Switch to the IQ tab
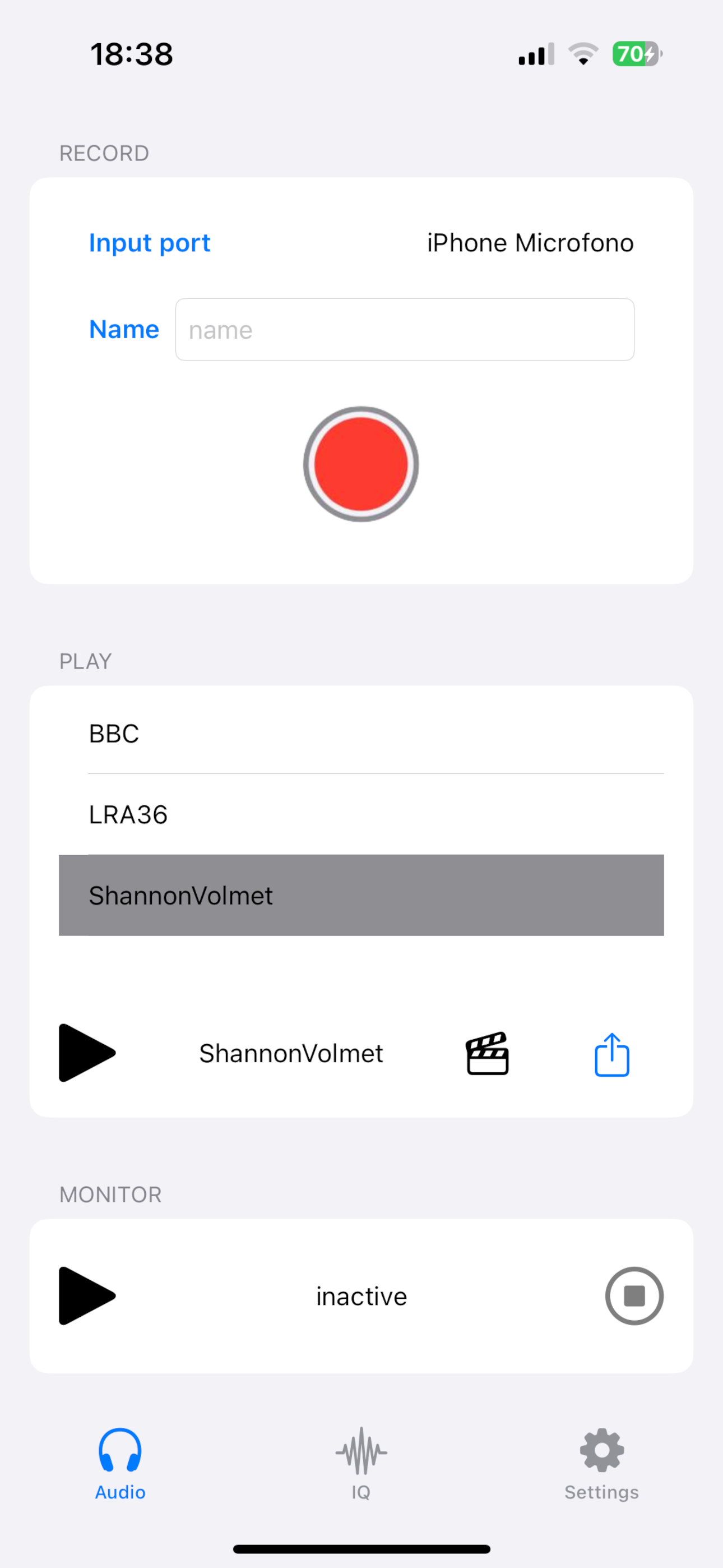Image resolution: width=723 pixels, height=1568 pixels. (361, 1461)
